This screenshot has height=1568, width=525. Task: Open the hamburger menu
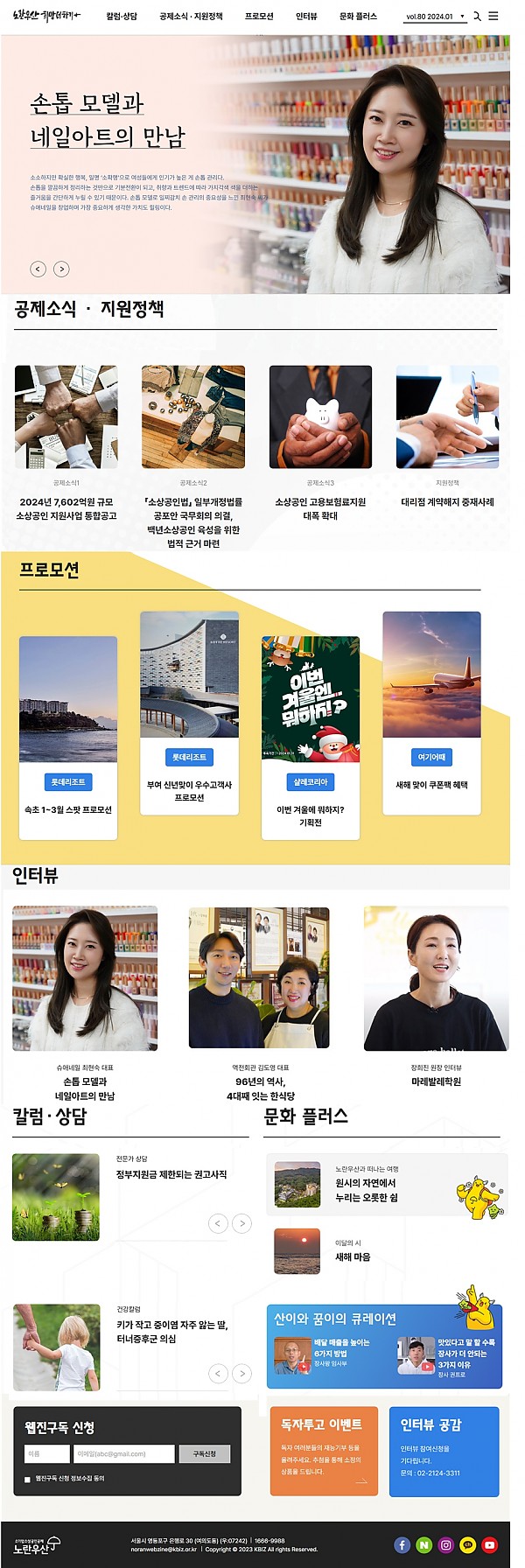(493, 16)
